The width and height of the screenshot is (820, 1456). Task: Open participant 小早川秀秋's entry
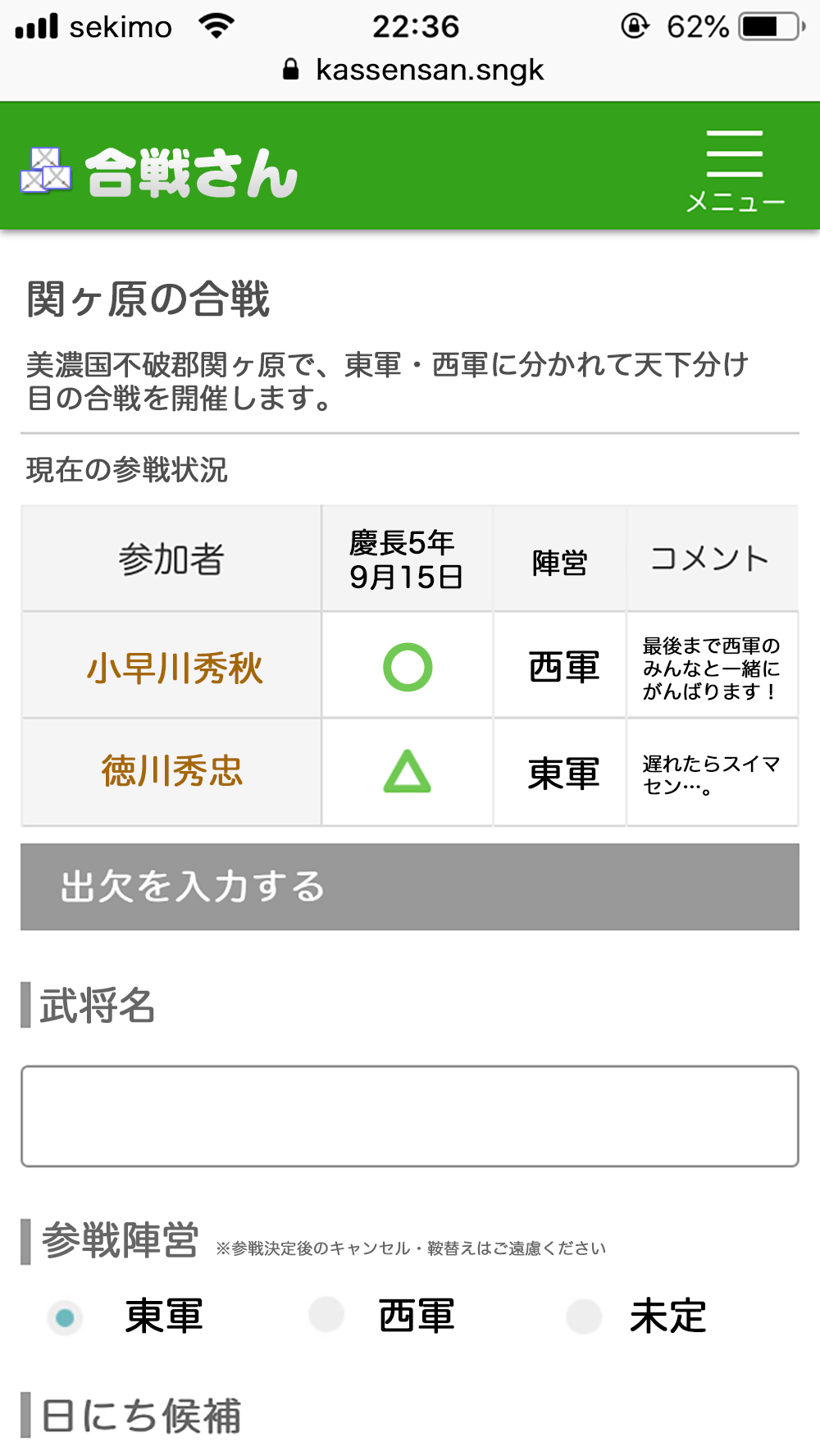point(175,668)
